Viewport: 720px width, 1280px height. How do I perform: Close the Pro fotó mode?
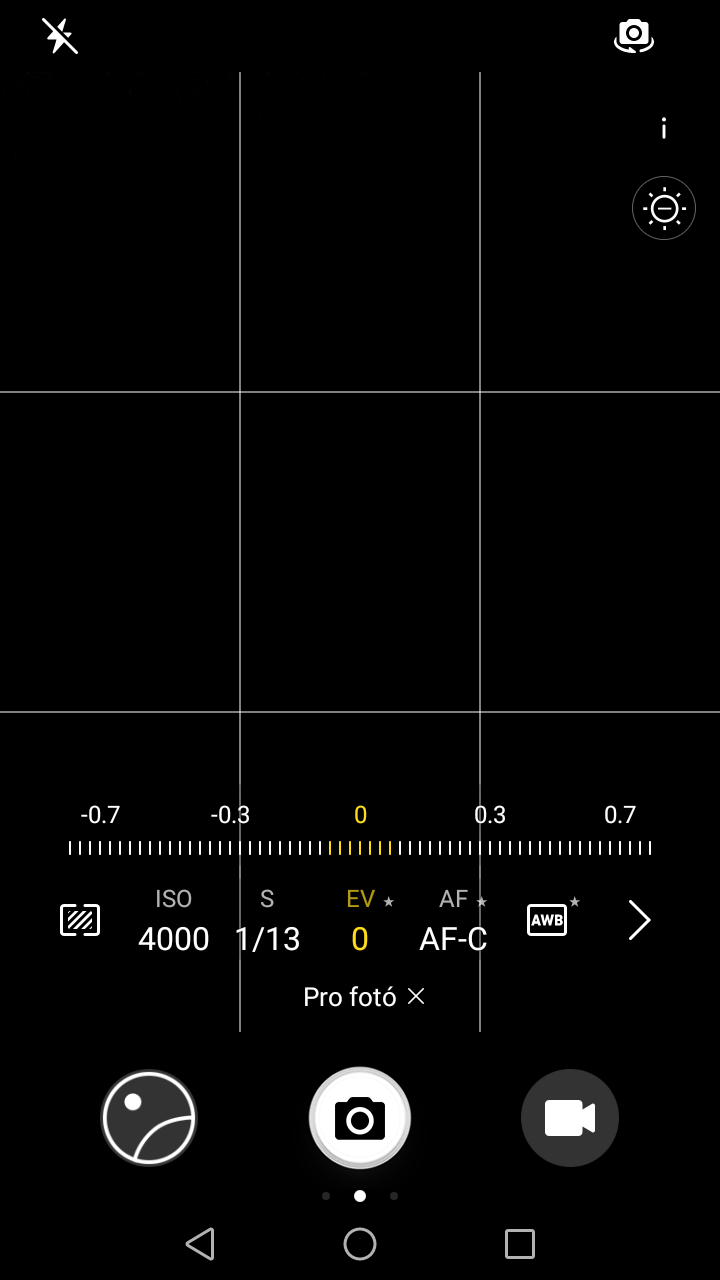(x=416, y=996)
